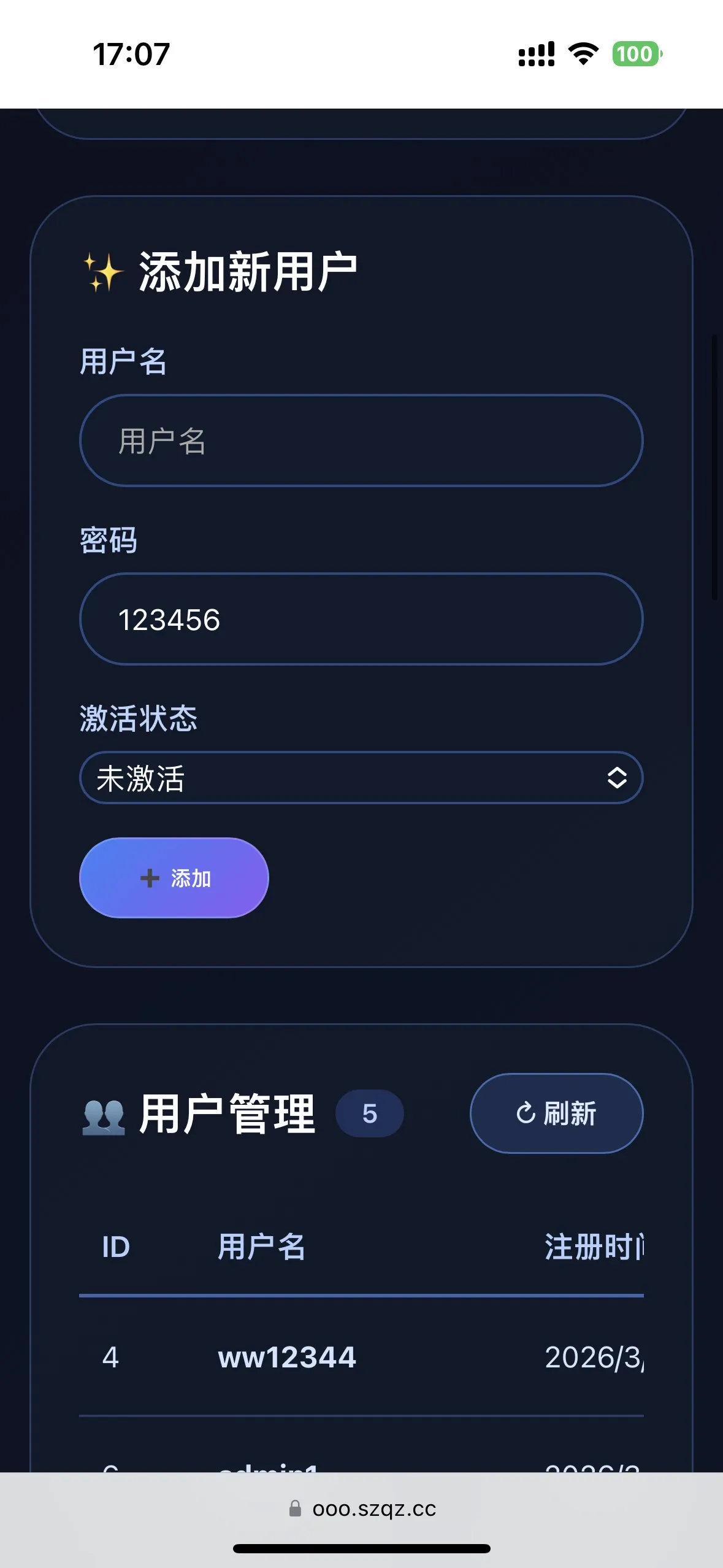723x1568 pixels.
Task: Select the user count badge showing 5
Action: click(369, 1114)
